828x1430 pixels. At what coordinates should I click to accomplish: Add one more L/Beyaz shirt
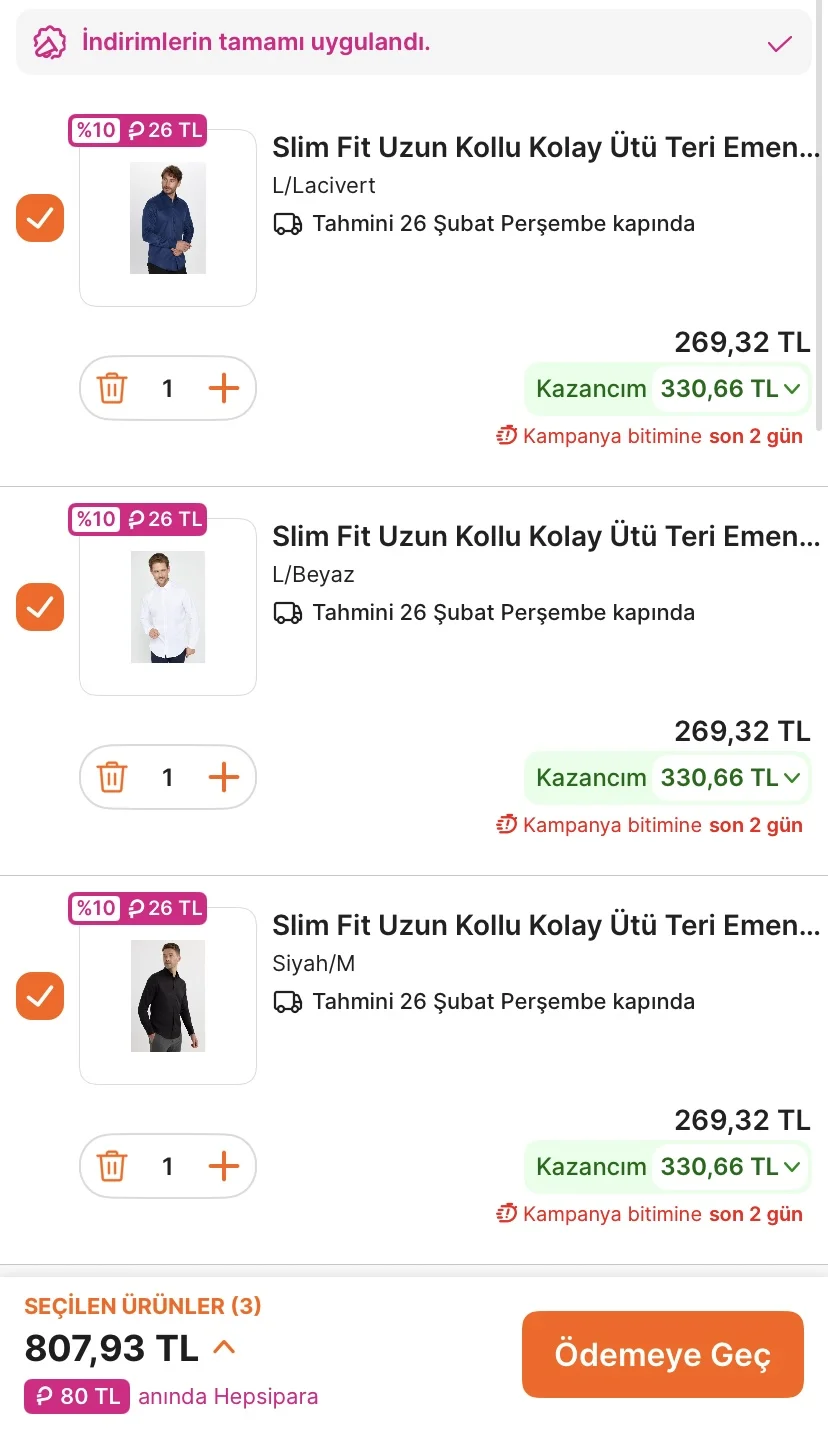click(223, 777)
